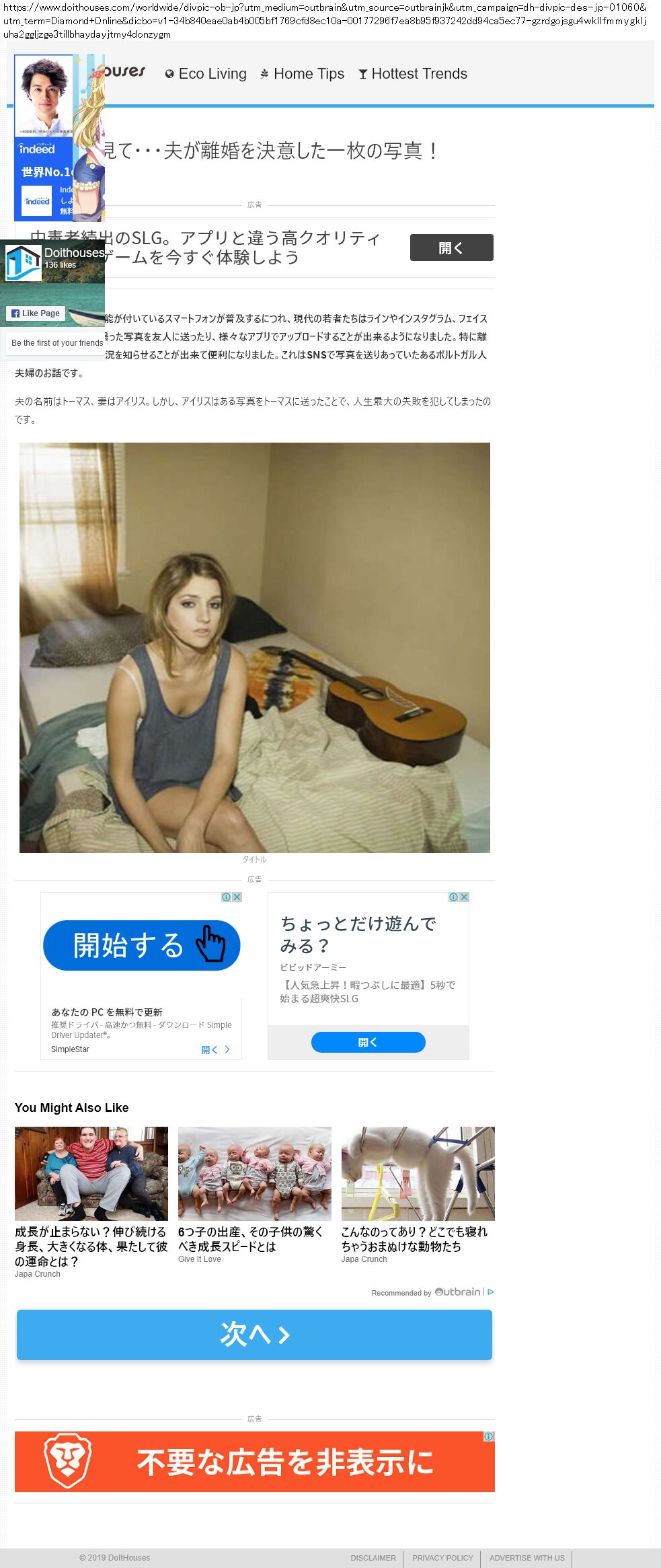661x1568 pixels.
Task: Open the Disclaimer link
Action: coord(373,1558)
